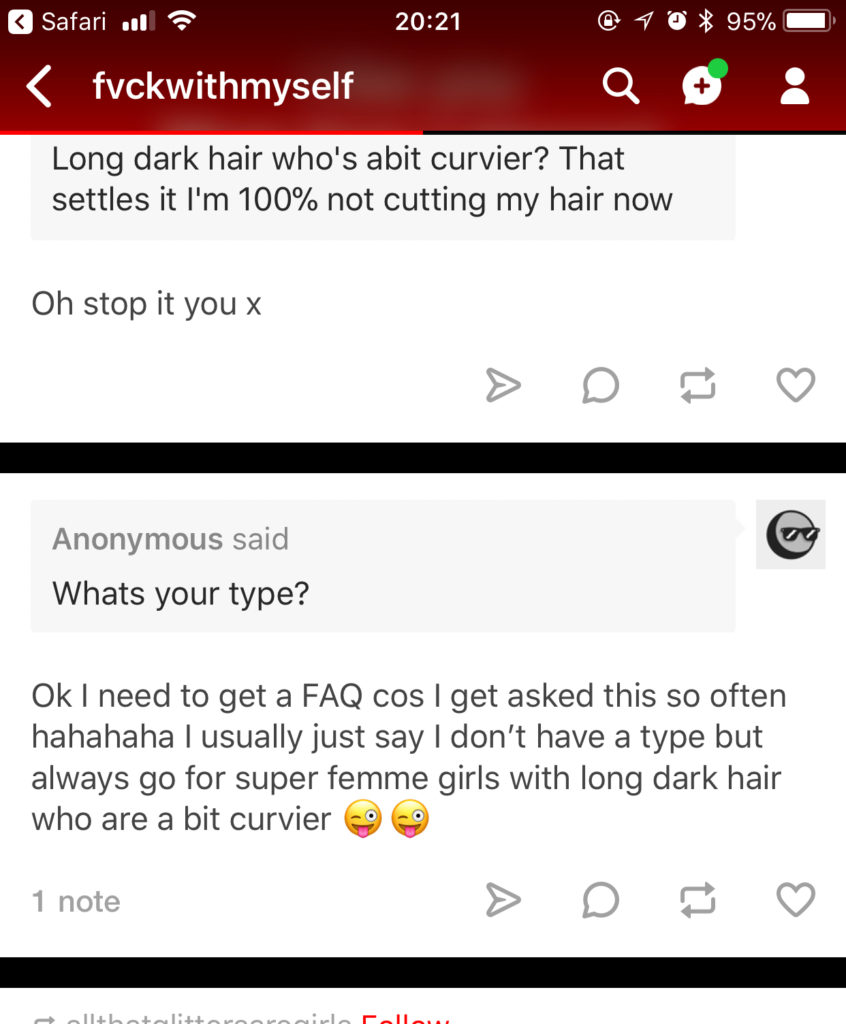
Task: Open the account person icon
Action: coord(794,87)
